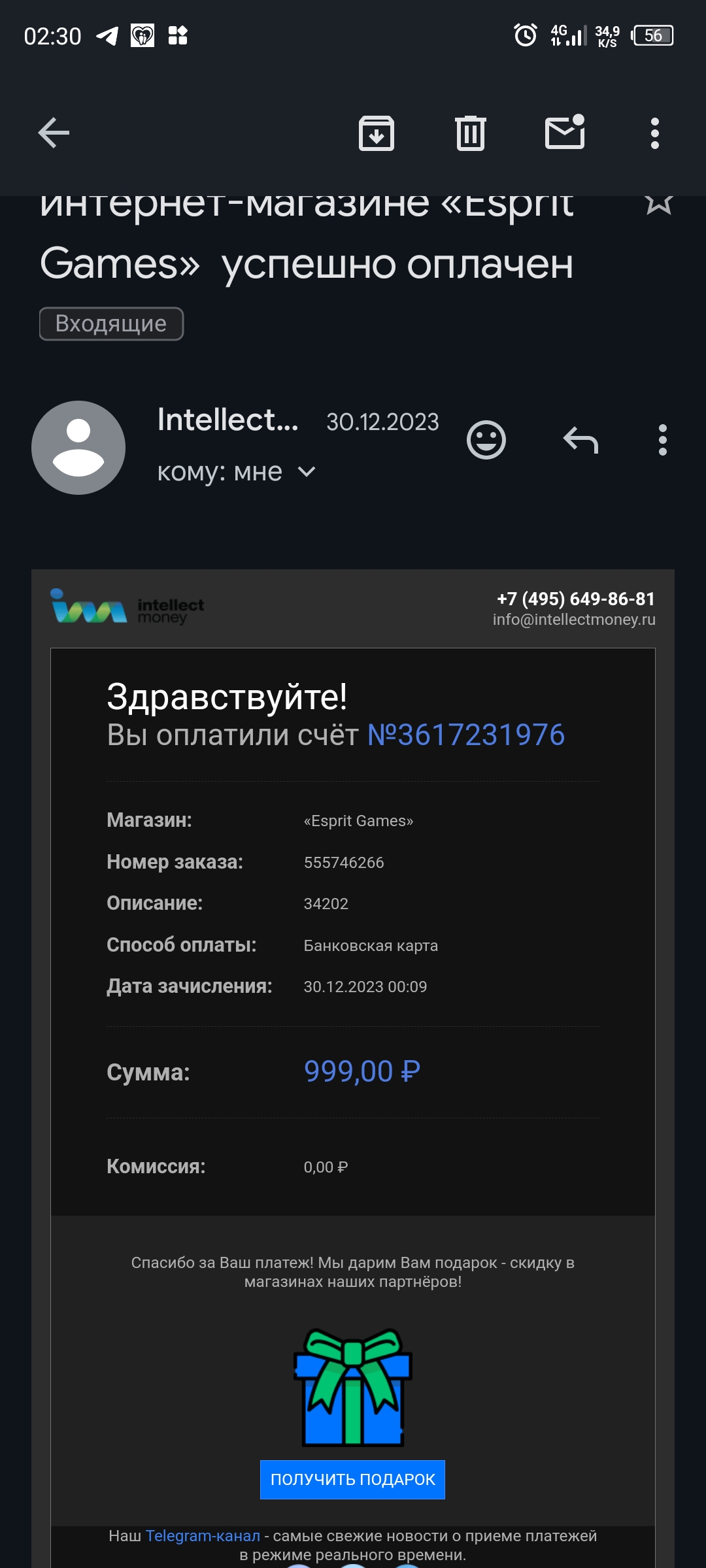Delete this email
Screen dimensions: 706x1568
tap(471, 133)
